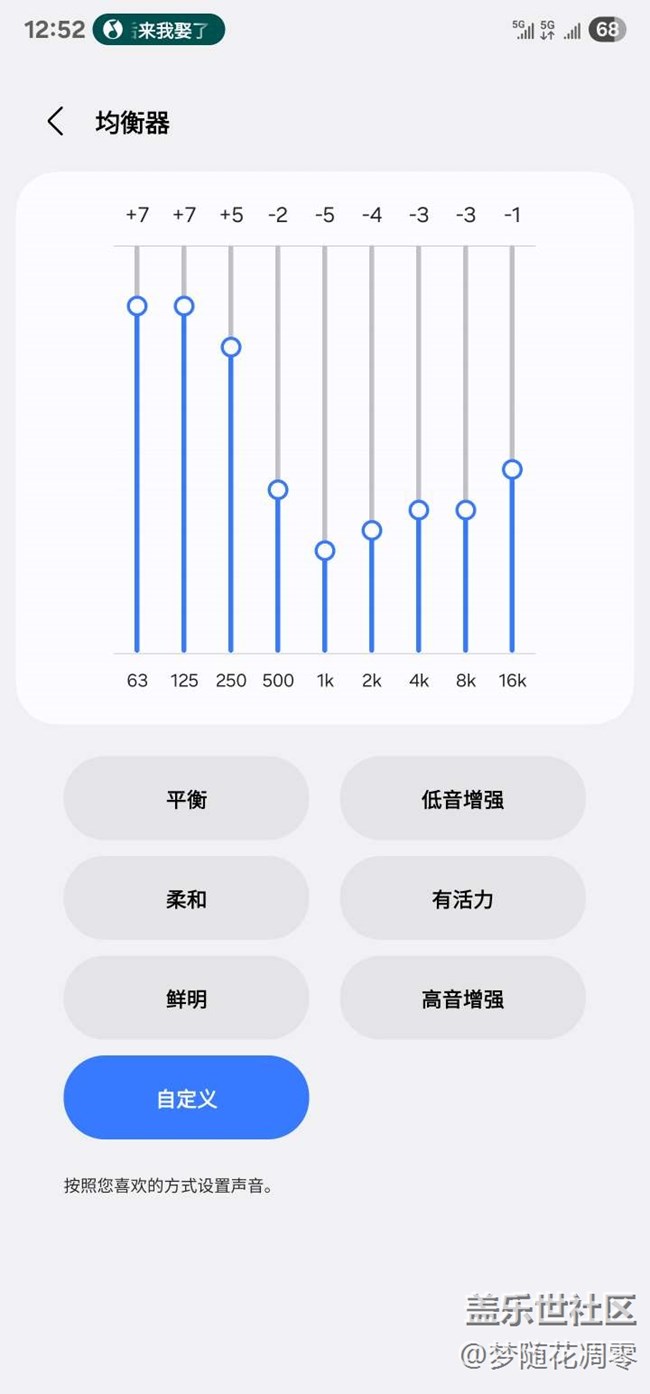Screen dimensions: 650x1394
Task: Apply the 柔和 preset
Action: click(x=186, y=898)
